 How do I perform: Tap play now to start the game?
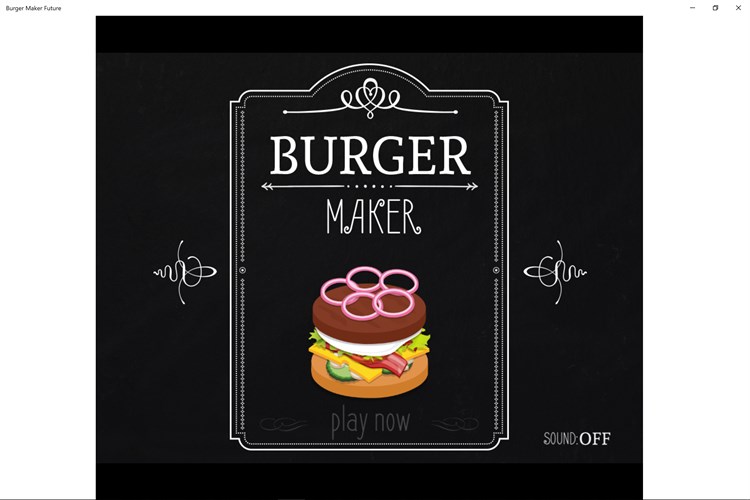coord(370,422)
